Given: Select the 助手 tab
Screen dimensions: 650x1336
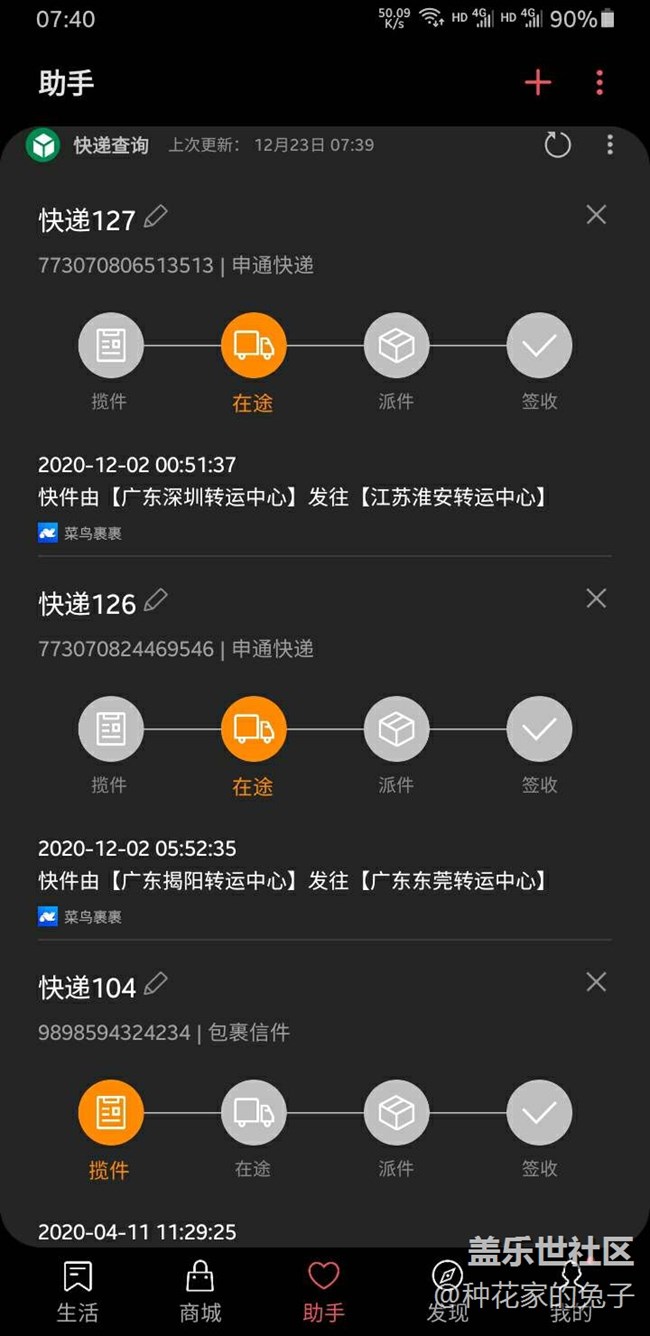Looking at the screenshot, I should tap(323, 1291).
